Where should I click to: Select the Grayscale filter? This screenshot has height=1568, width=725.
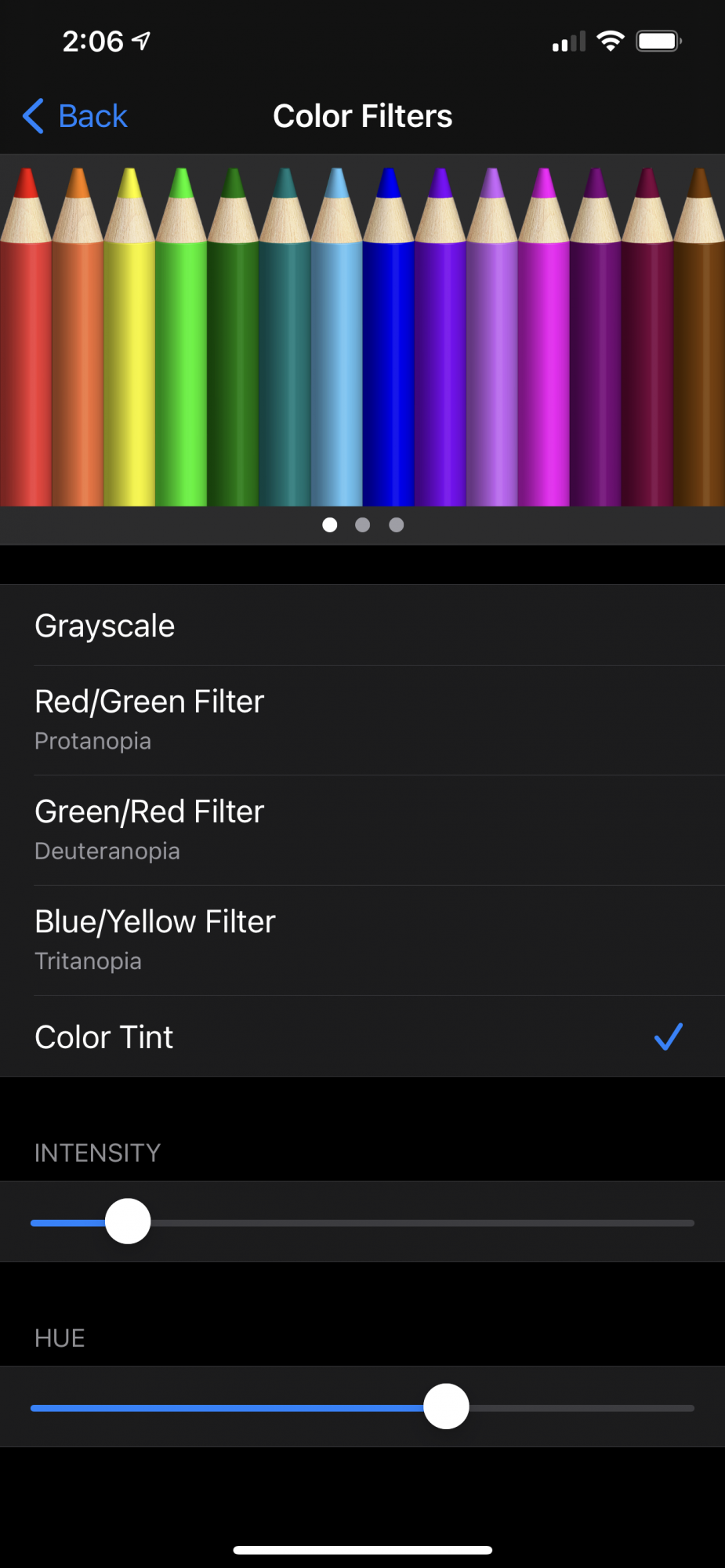(362, 626)
